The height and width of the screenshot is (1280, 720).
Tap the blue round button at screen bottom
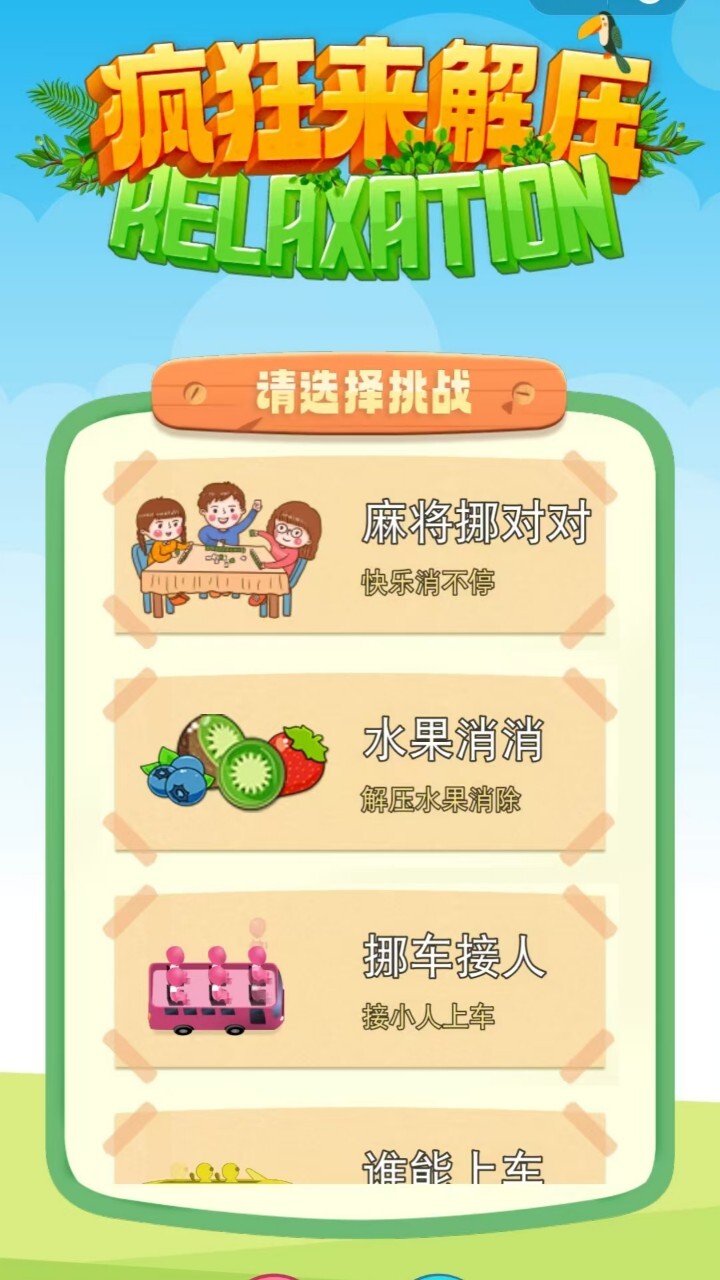point(440,1275)
